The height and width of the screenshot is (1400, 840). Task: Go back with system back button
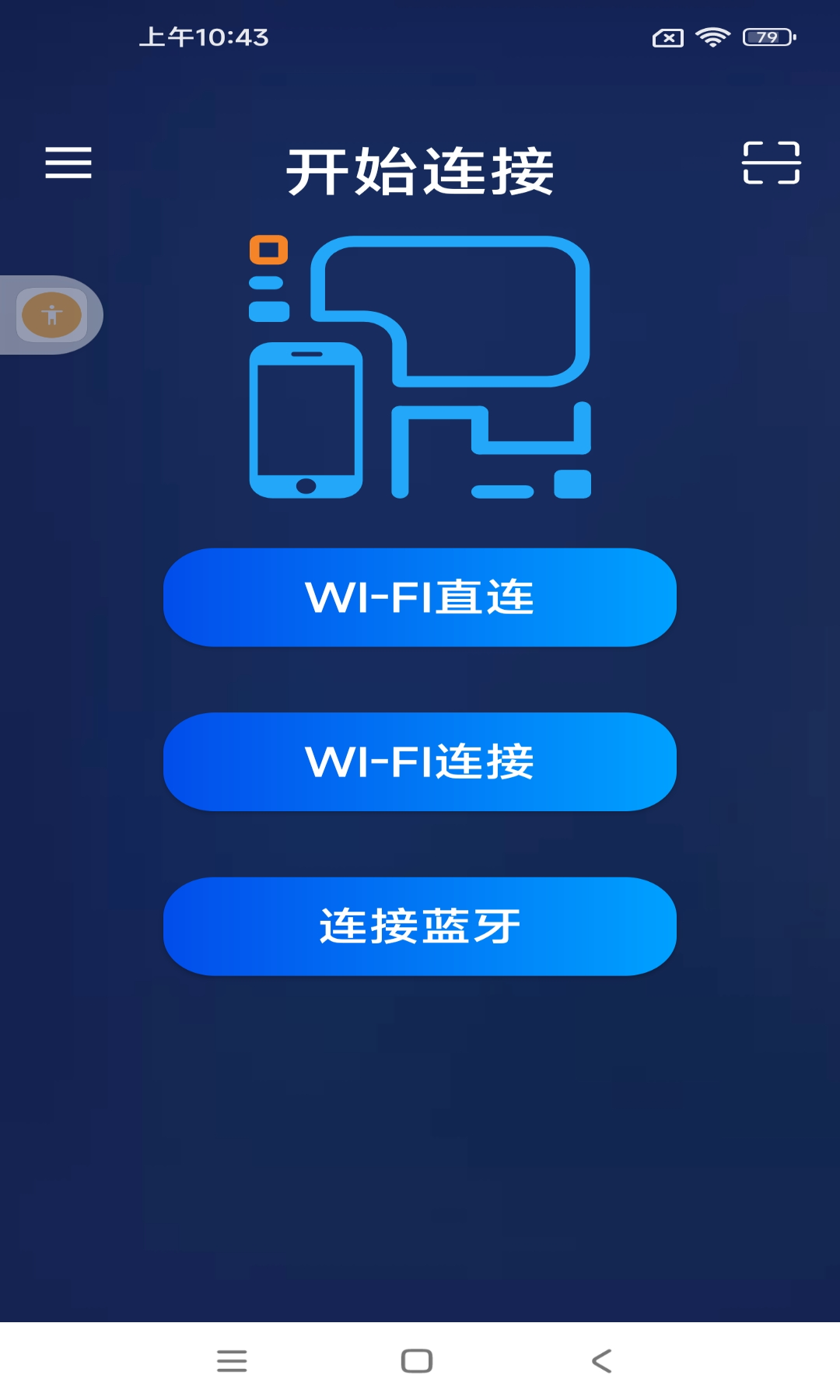click(601, 1361)
